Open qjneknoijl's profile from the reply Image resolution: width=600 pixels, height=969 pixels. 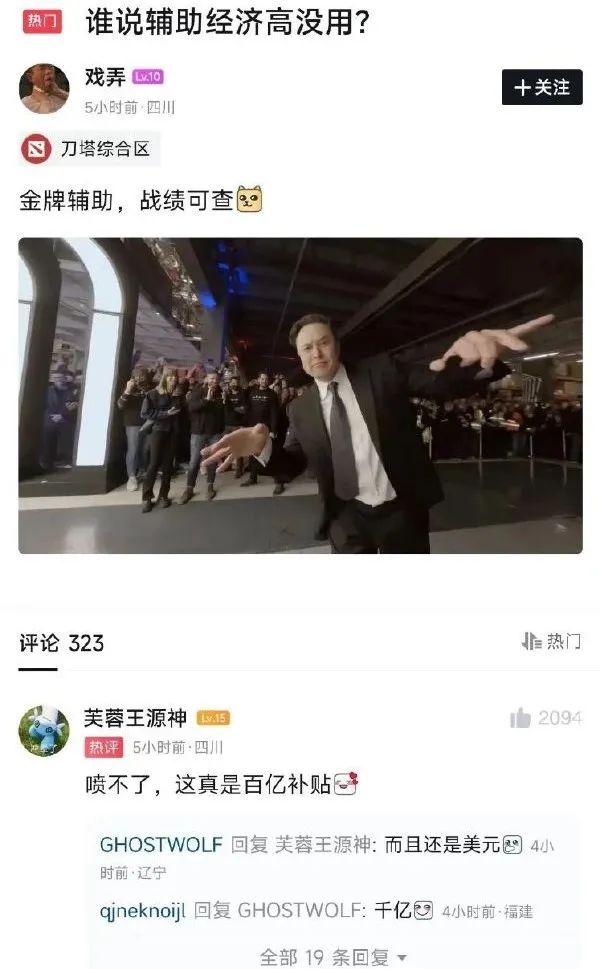tap(142, 910)
